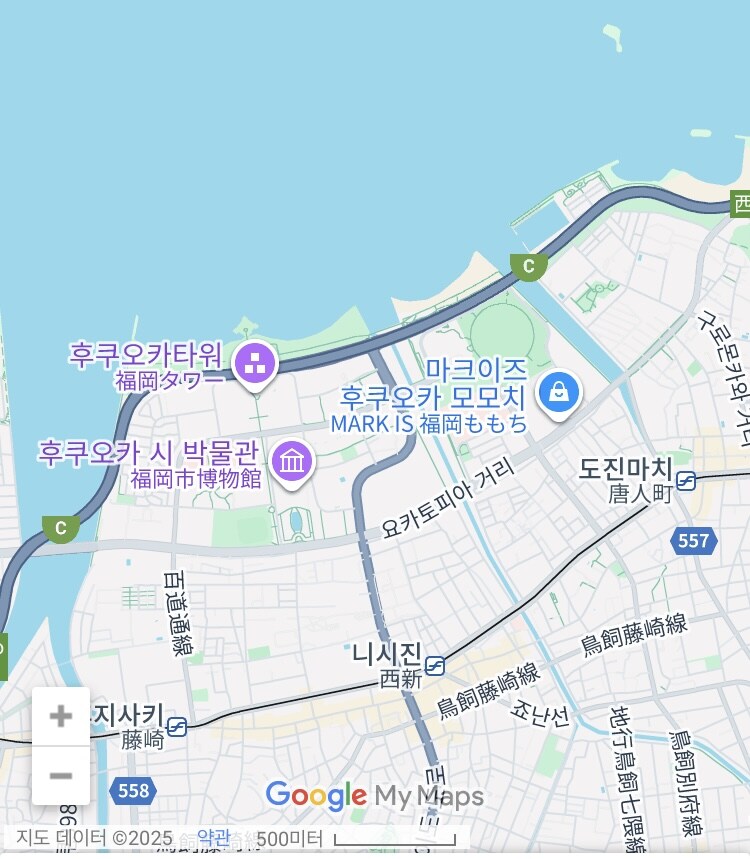
Task: Open the 약관 terms link
Action: 213,837
